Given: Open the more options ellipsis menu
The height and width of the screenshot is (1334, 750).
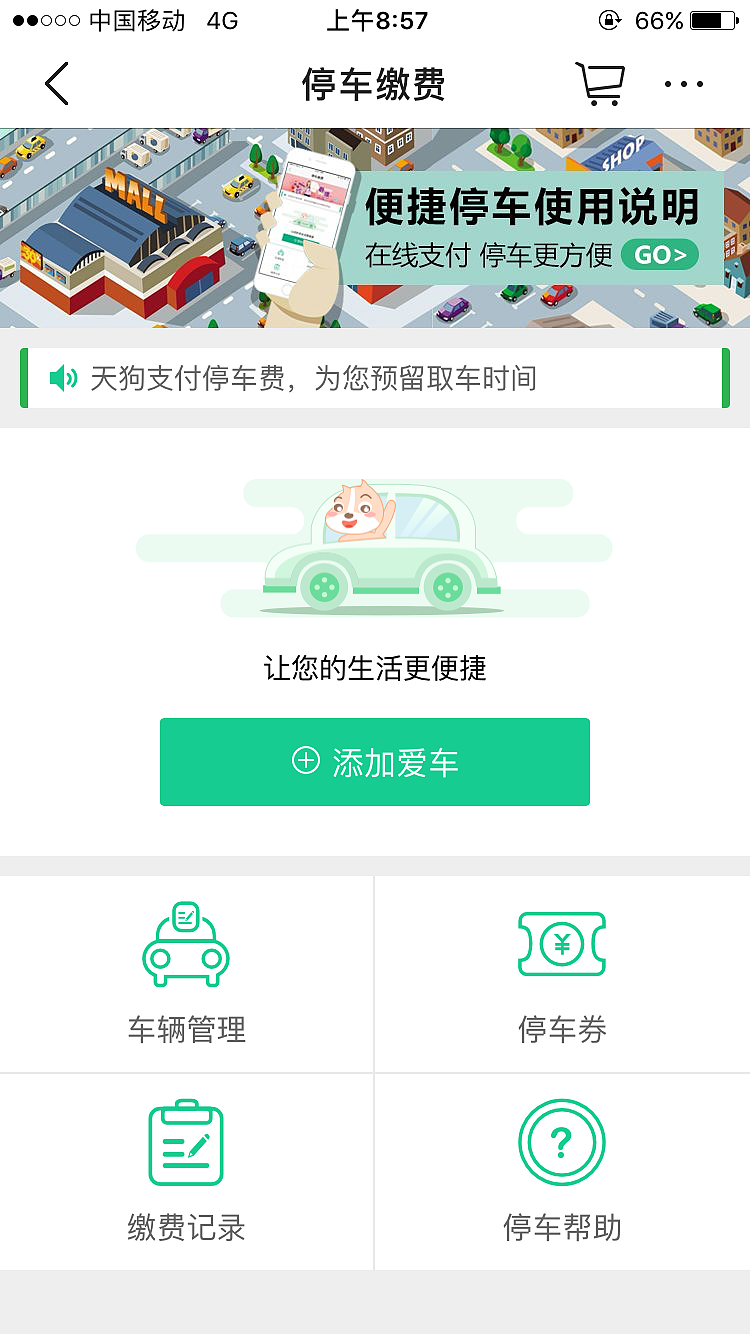Looking at the screenshot, I should [683, 84].
